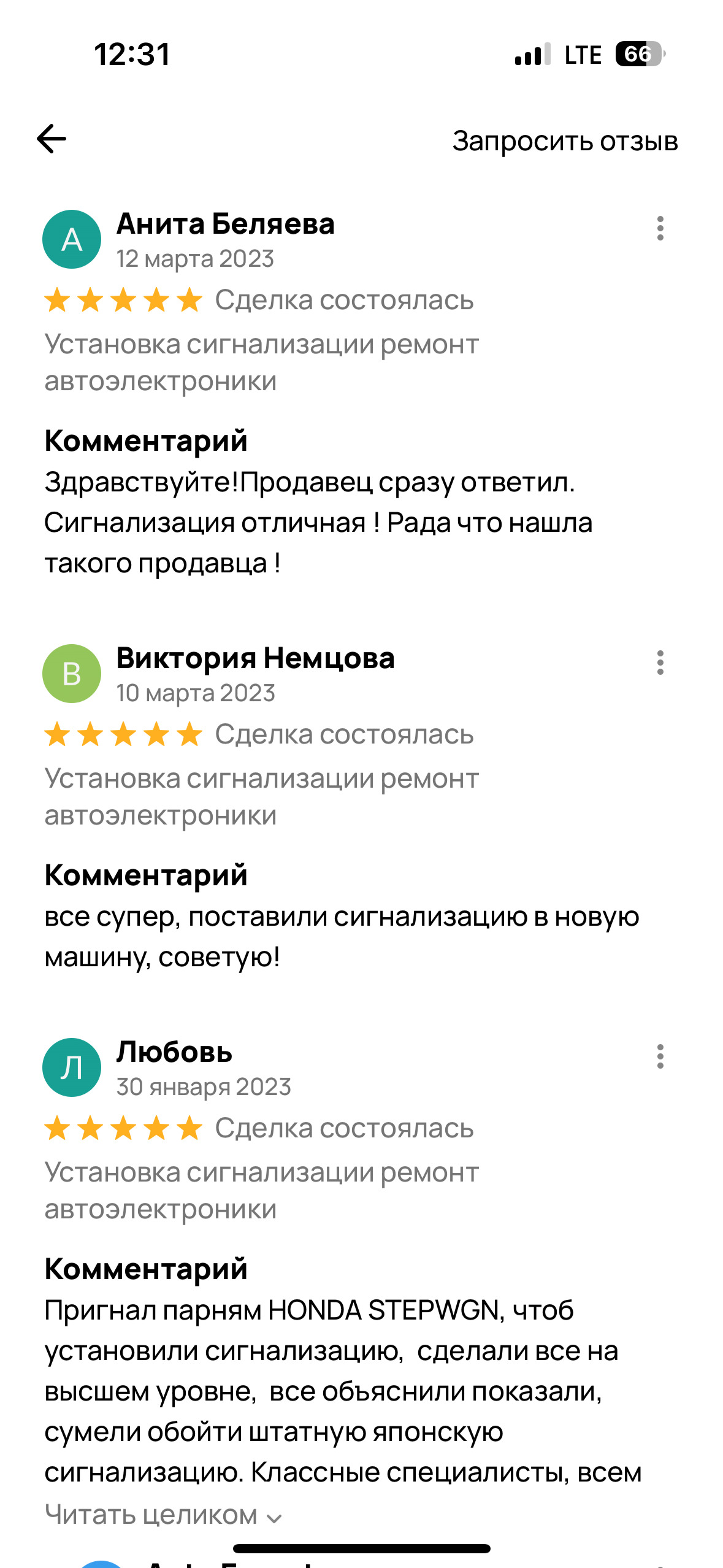
Task: Tap Запросить отзыв to request a review
Action: [x=565, y=141]
